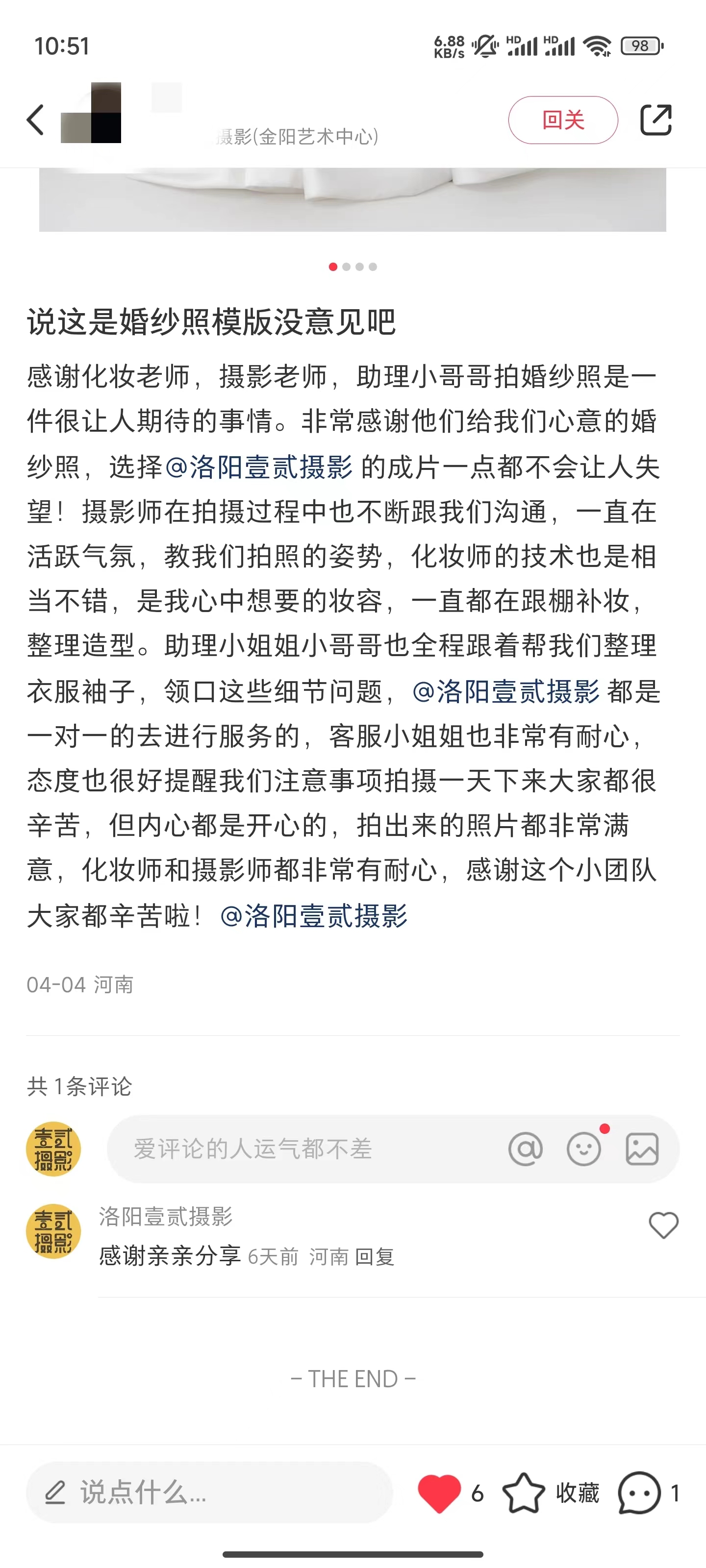Tap the 回关 follow-back button
This screenshot has width=706, height=1568.
(x=563, y=120)
